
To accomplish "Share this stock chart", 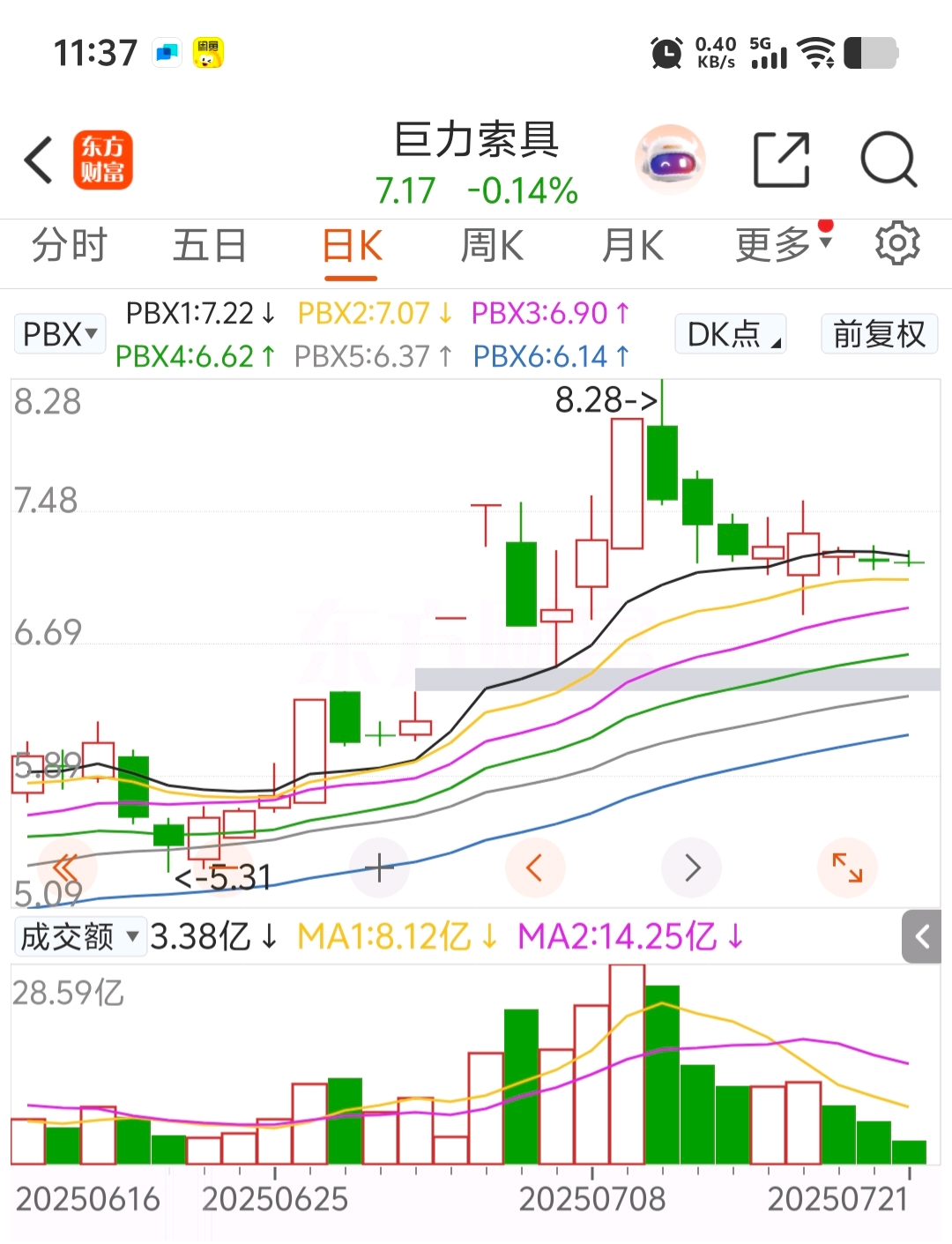I will tap(782, 160).
